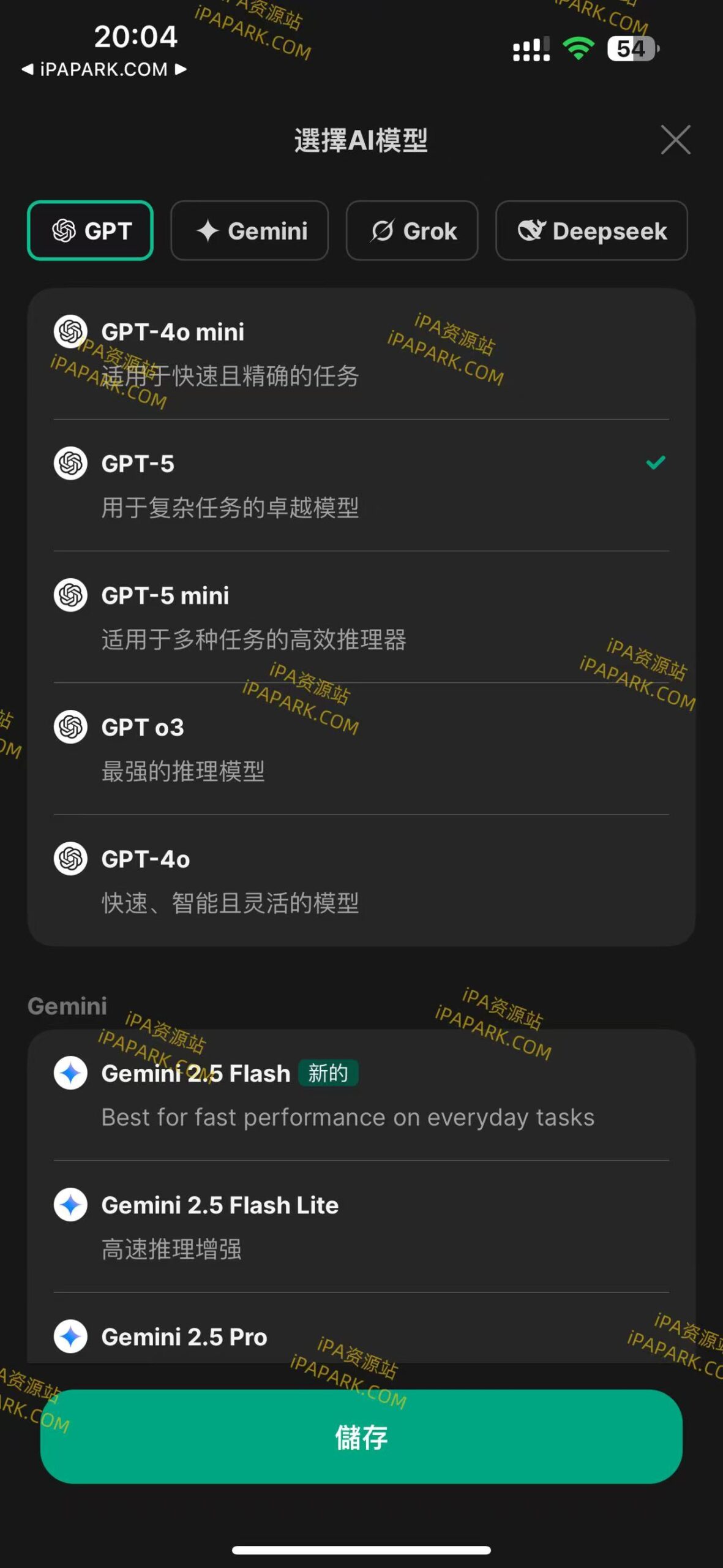This screenshot has width=723, height=1568.
Task: Tap the 新的 badge next to Gemini 2.5 Flash
Action: (328, 1072)
